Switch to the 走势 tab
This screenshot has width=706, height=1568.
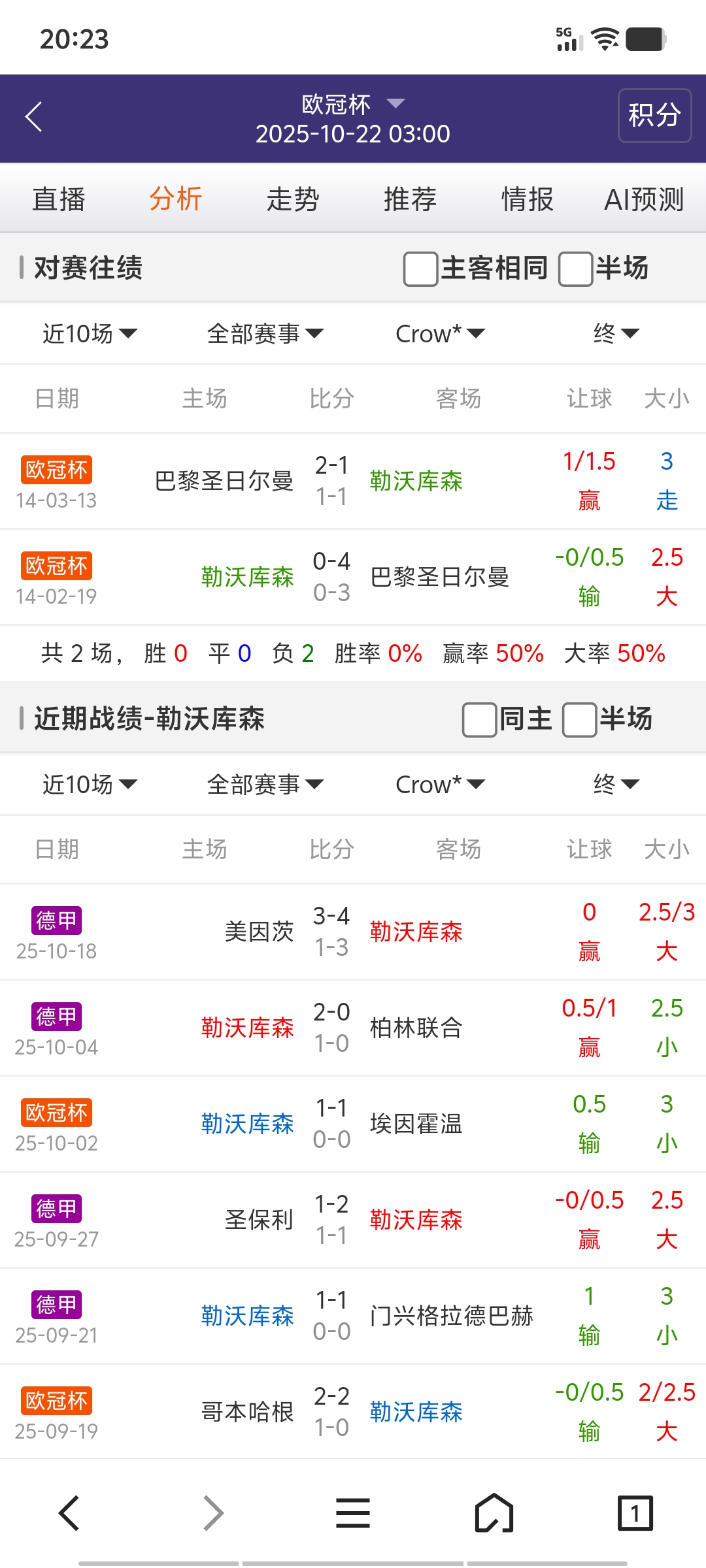(x=292, y=199)
